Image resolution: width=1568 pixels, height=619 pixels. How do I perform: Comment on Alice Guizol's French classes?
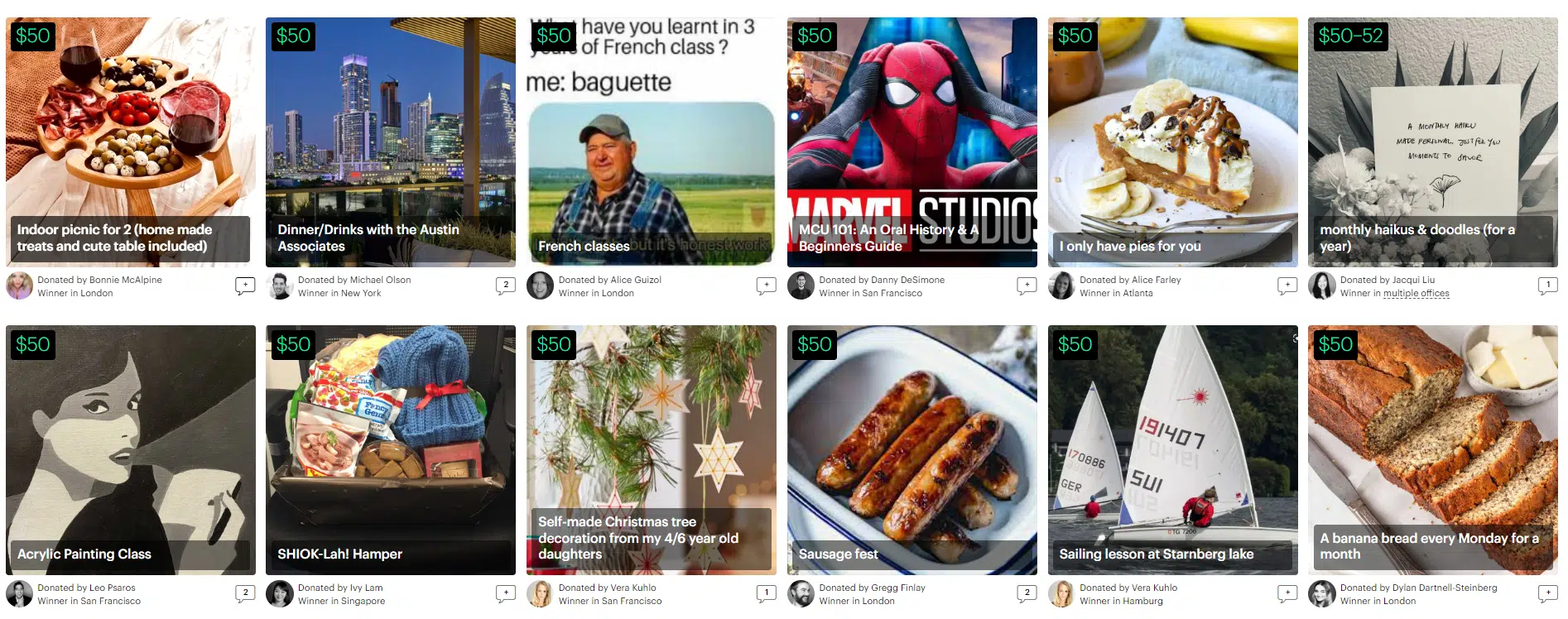tap(766, 286)
